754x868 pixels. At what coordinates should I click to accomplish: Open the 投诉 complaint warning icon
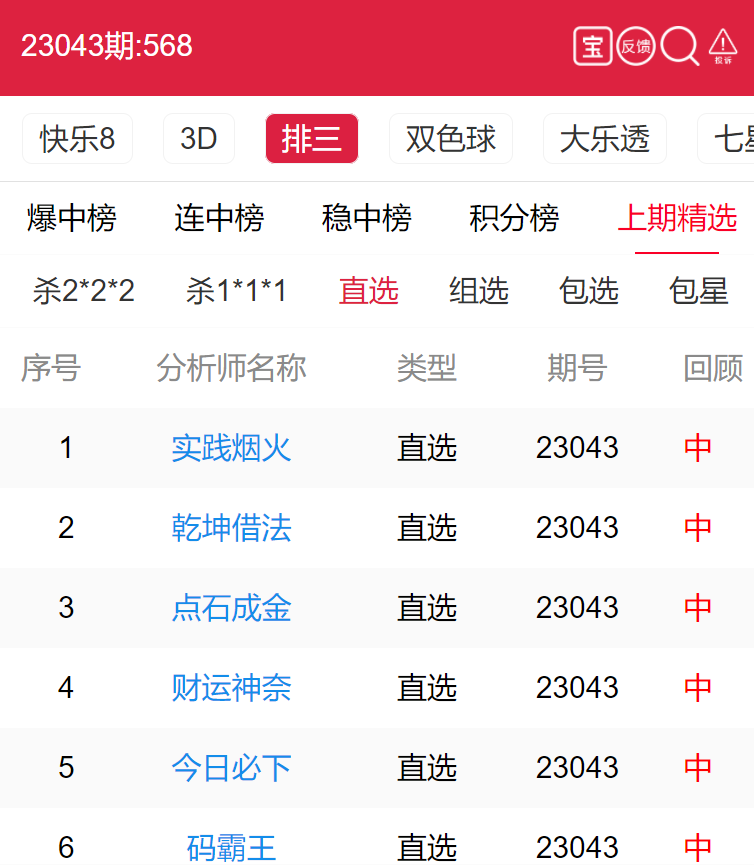click(x=723, y=46)
